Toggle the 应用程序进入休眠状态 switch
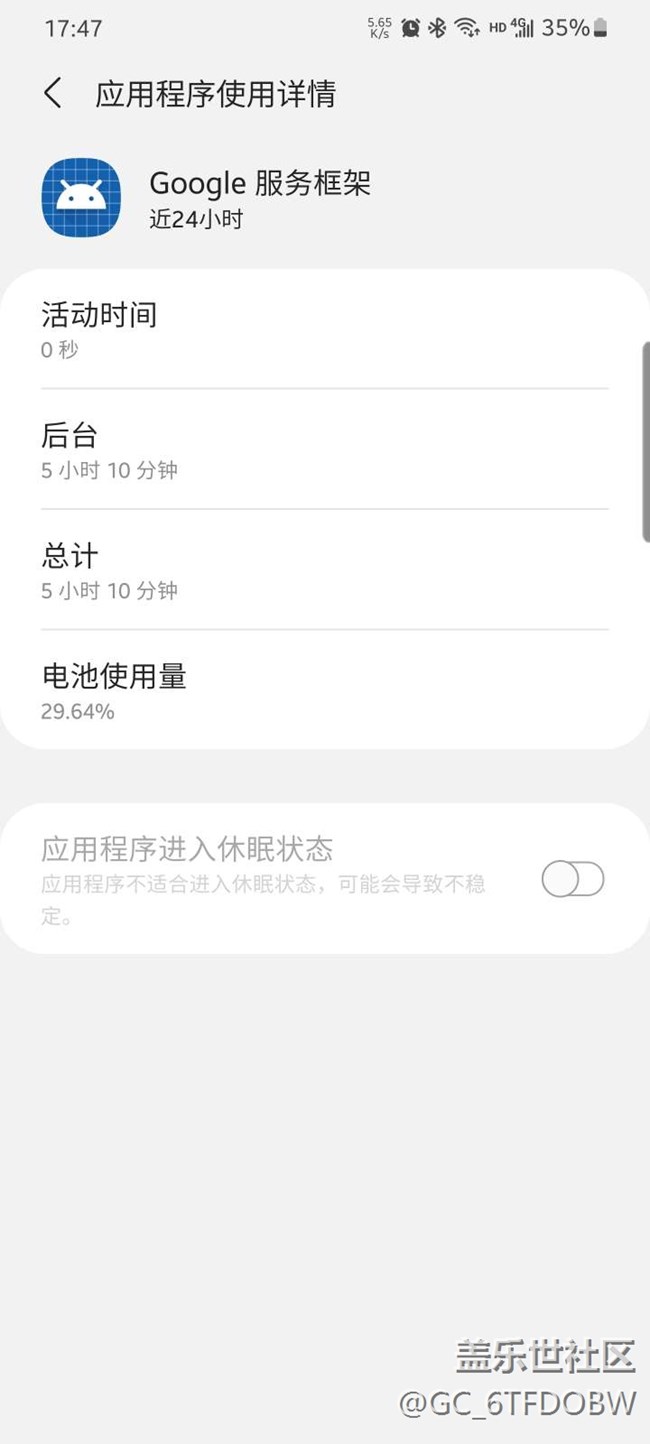The height and width of the screenshot is (1444, 650). tap(573, 880)
